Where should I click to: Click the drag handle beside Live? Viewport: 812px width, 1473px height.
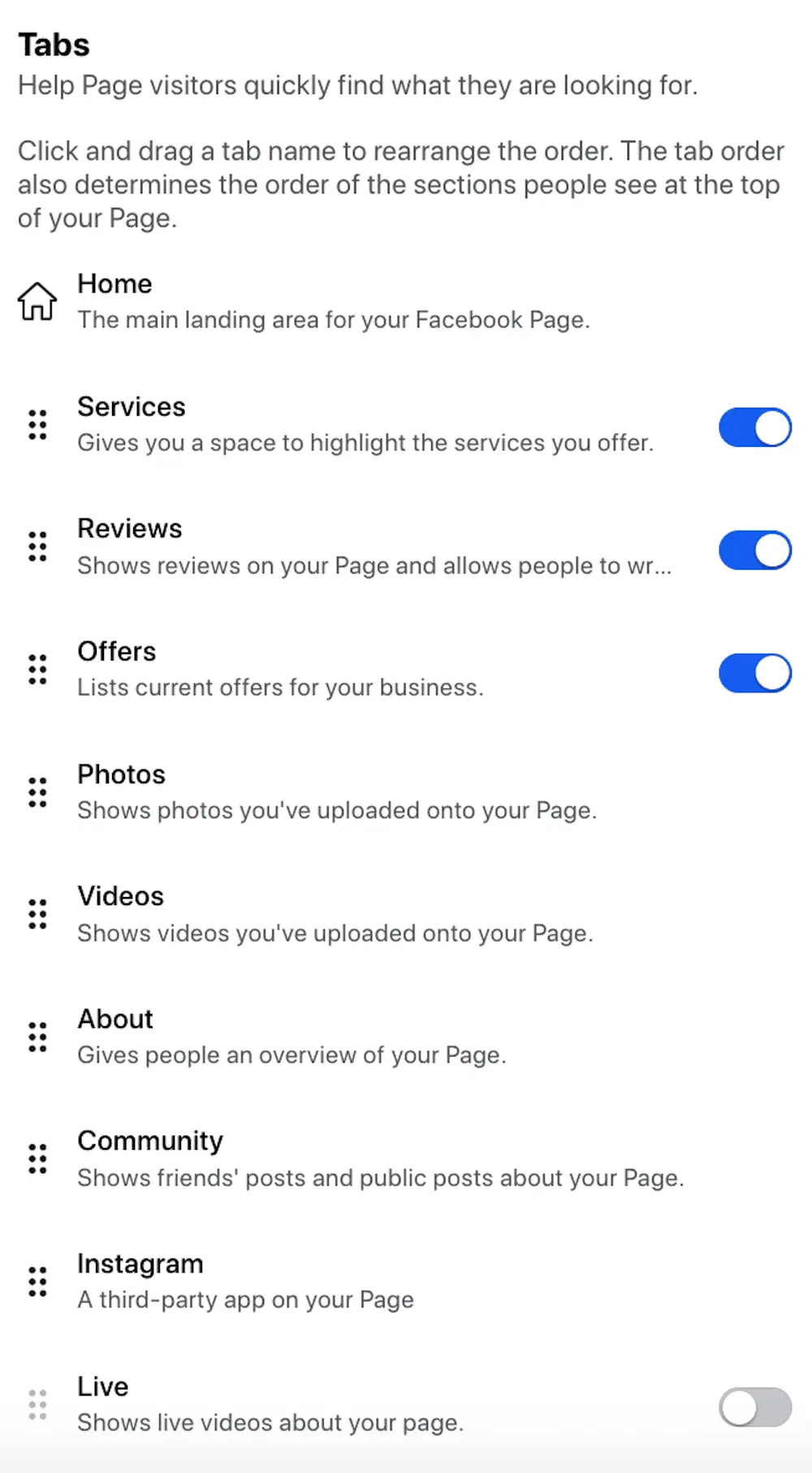(x=36, y=1405)
